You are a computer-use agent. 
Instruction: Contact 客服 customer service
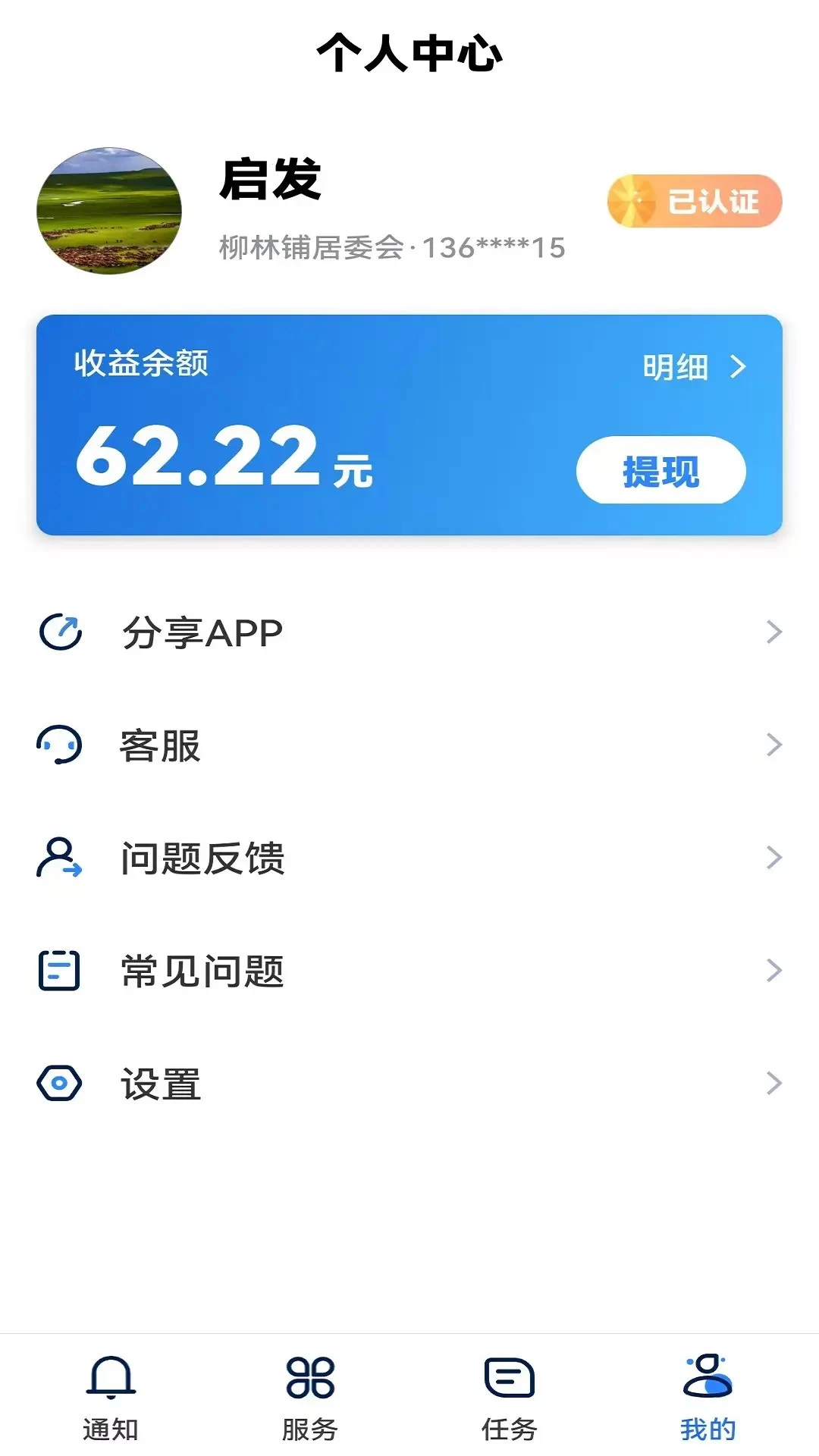pyautogui.click(x=409, y=745)
